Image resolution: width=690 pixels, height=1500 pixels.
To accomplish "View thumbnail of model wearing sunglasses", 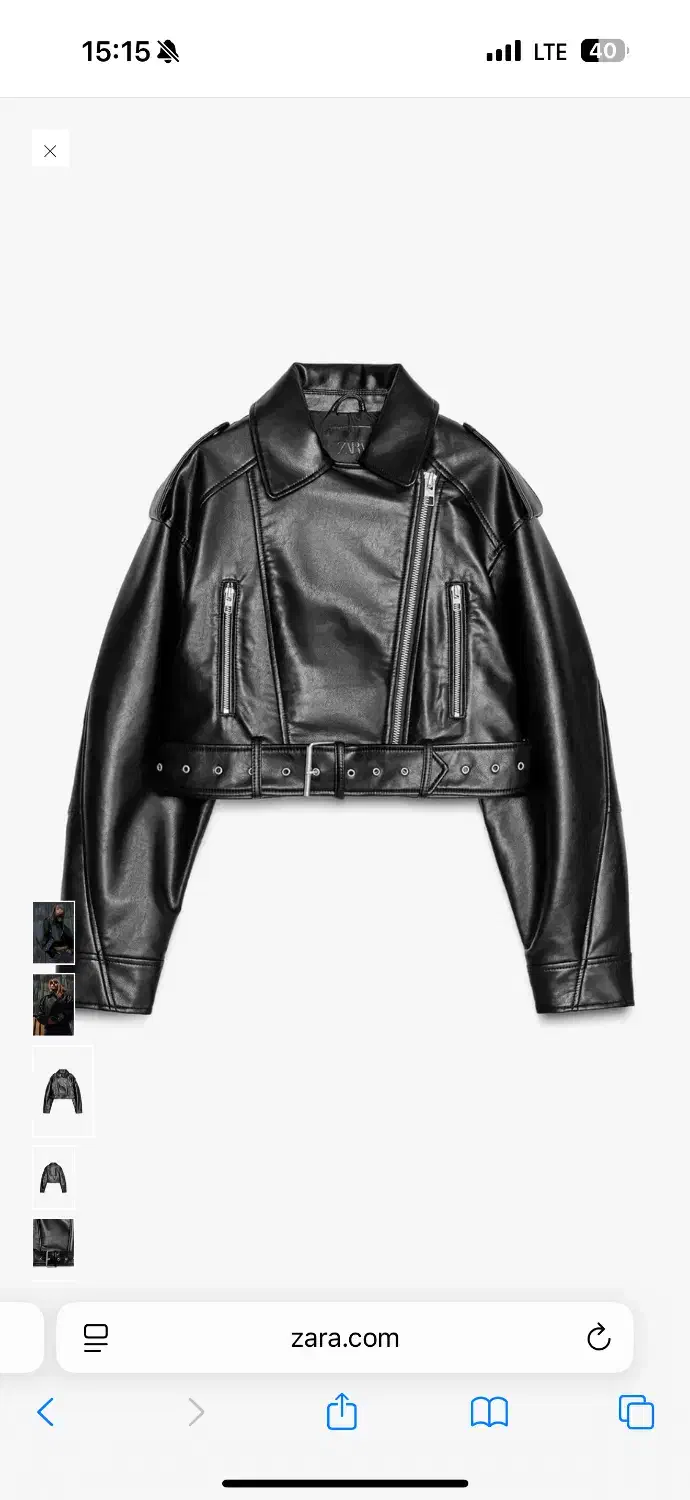I will pos(53,1005).
